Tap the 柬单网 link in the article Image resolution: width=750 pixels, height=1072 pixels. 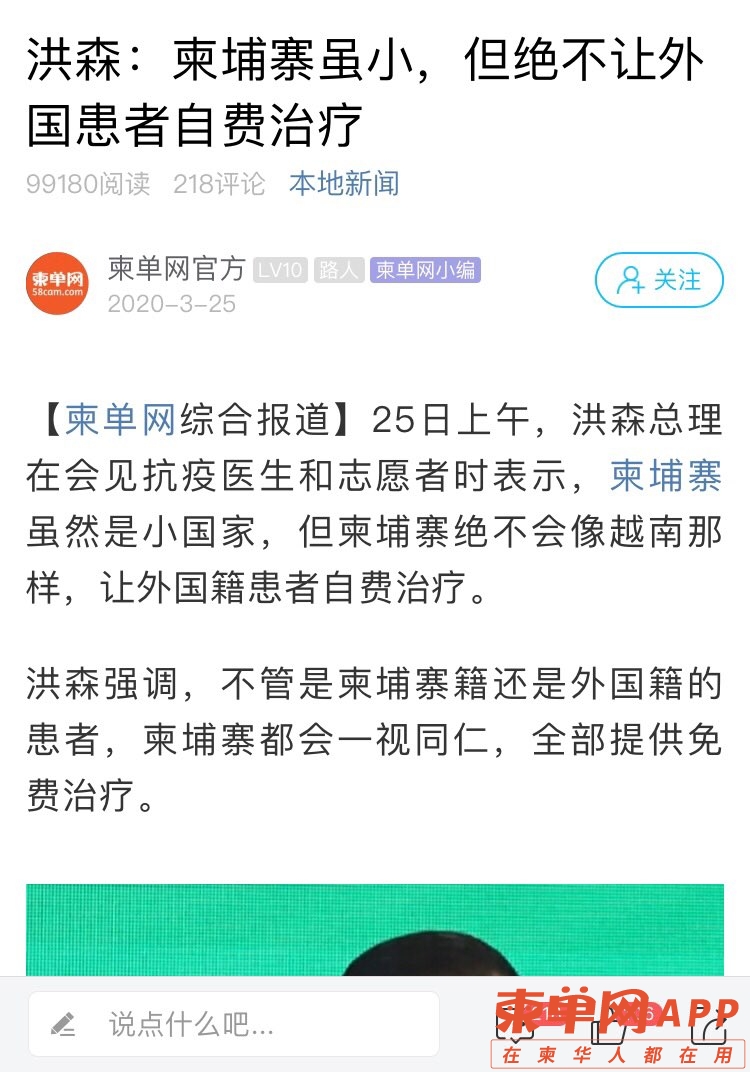pyautogui.click(x=121, y=420)
